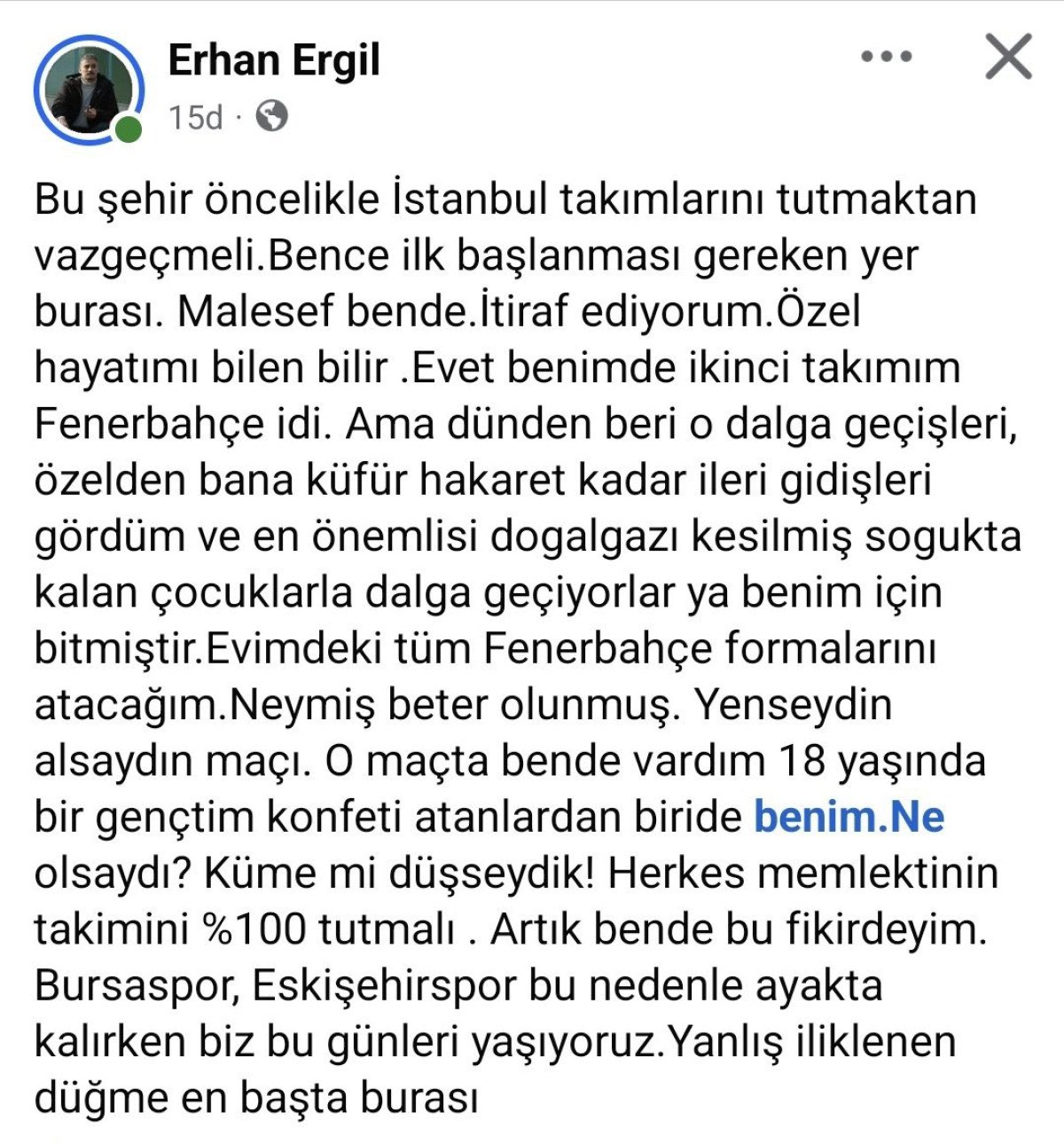Screen dimensions: 1064x1144
Task: Open Erhan Ergil's profile name link
Action: pos(274,60)
